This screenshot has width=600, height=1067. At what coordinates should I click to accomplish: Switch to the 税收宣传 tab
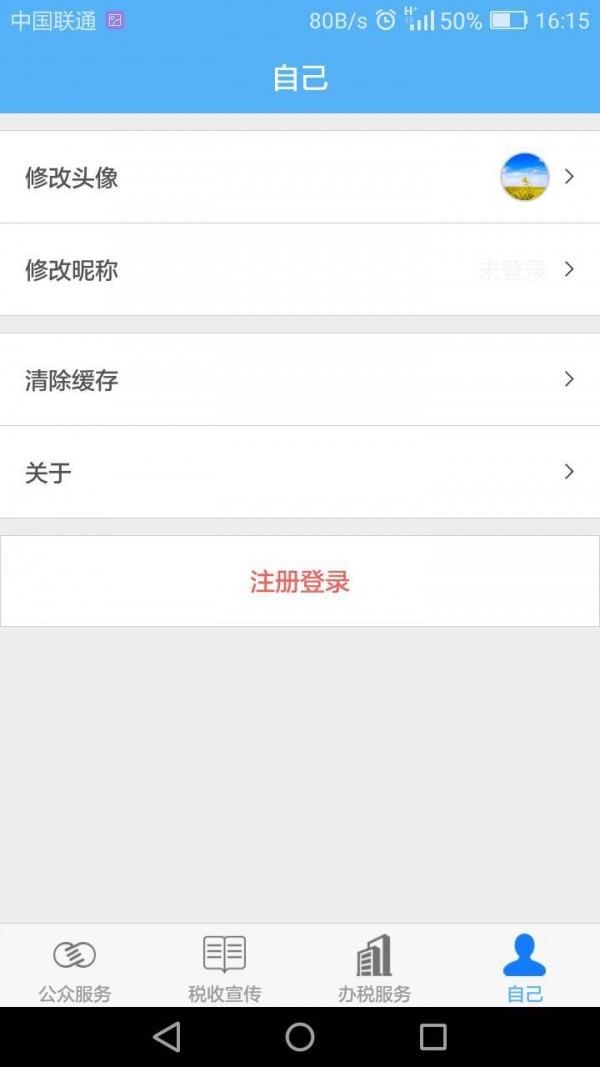tap(225, 966)
